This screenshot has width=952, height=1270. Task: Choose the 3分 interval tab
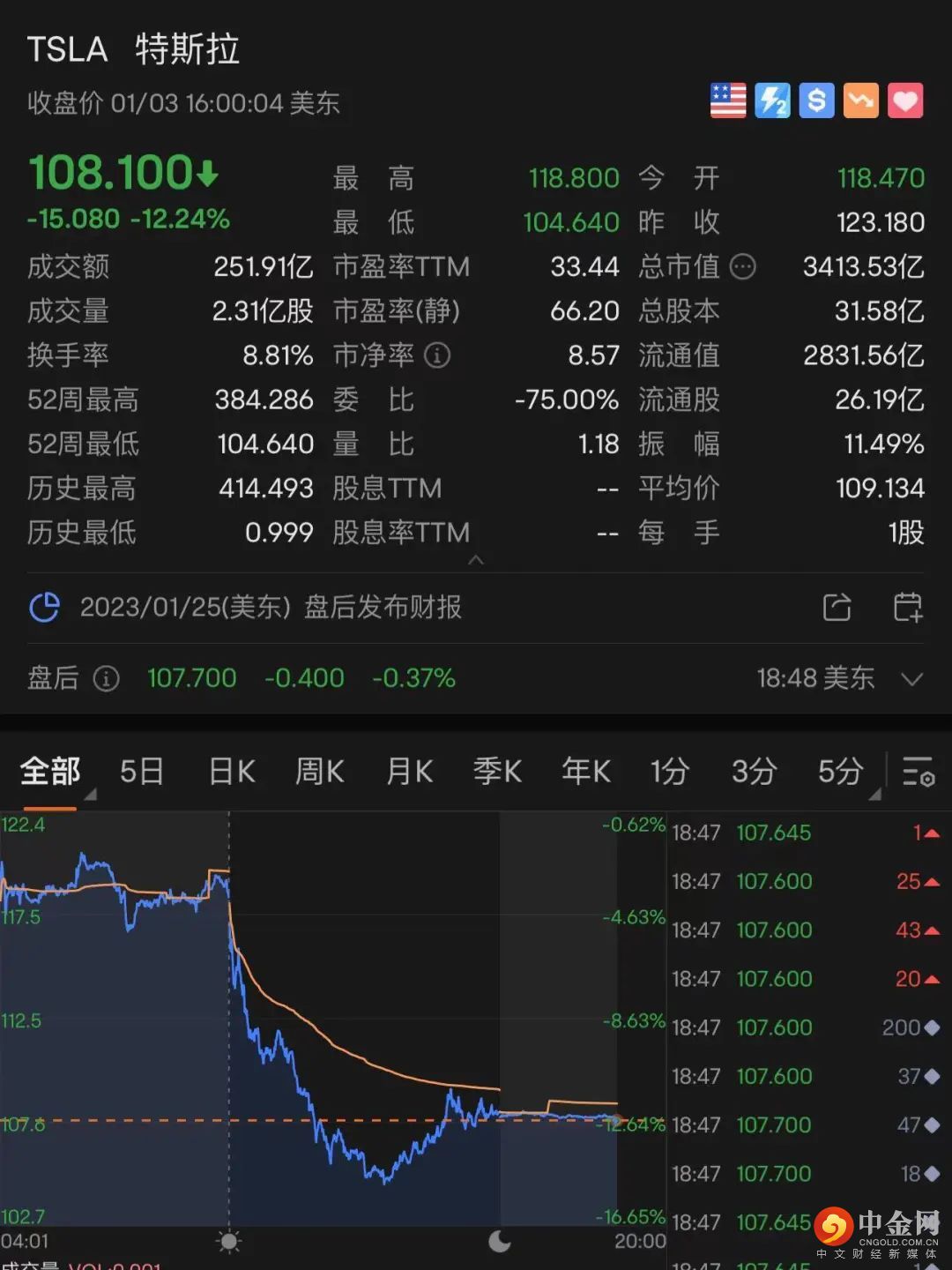click(x=754, y=772)
